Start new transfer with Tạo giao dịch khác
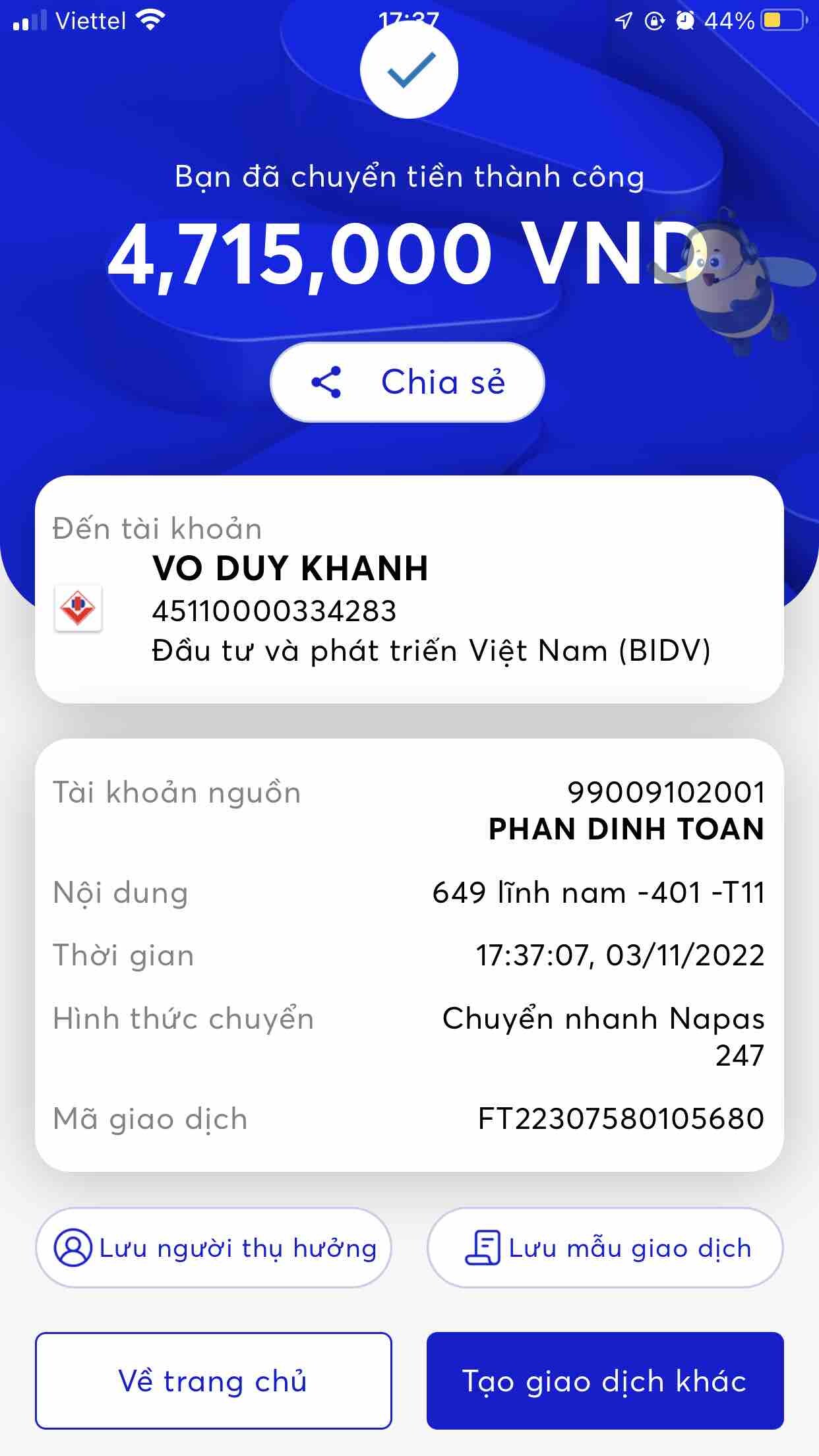This screenshot has height=1456, width=819. click(605, 1381)
